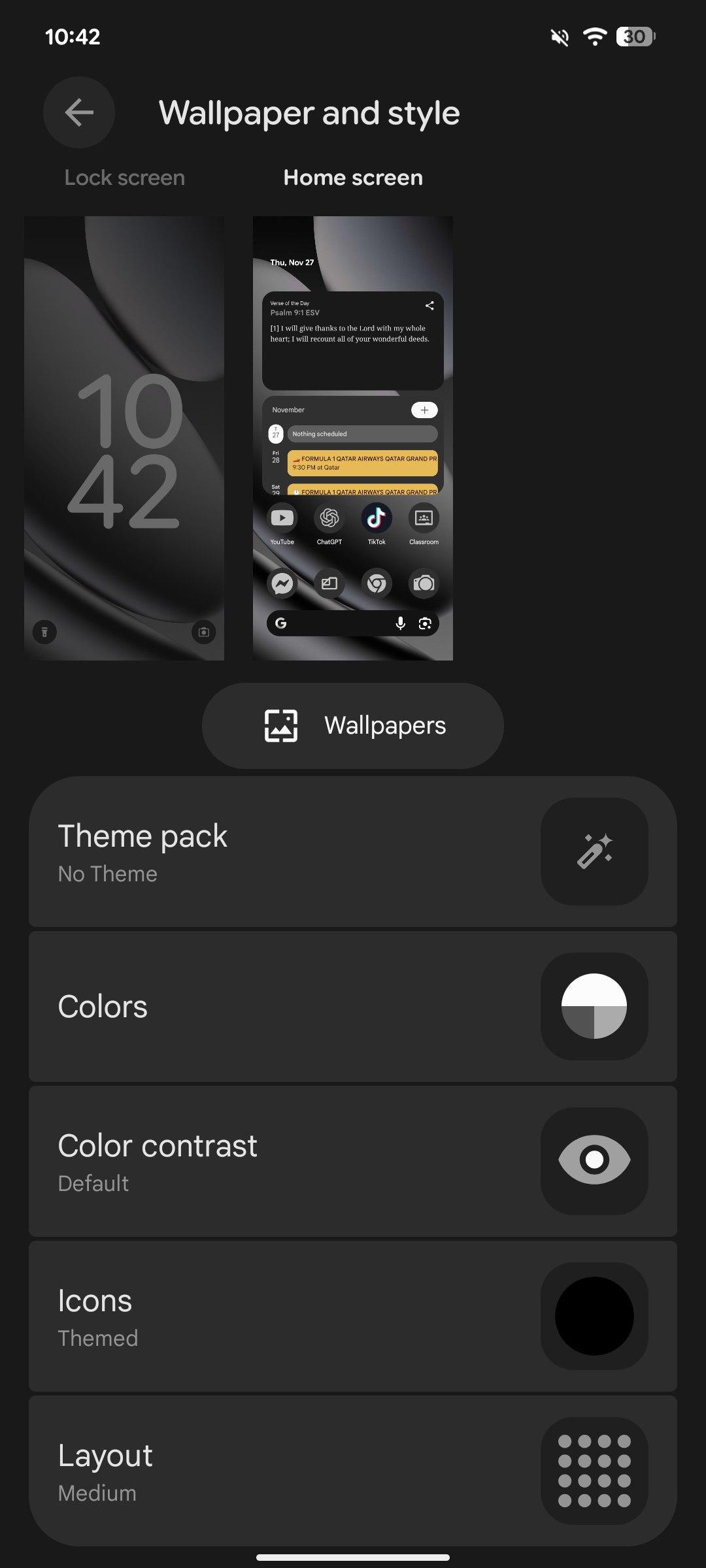This screenshot has height=1568, width=706.
Task: Open Theme pack settings
Action: point(353,851)
